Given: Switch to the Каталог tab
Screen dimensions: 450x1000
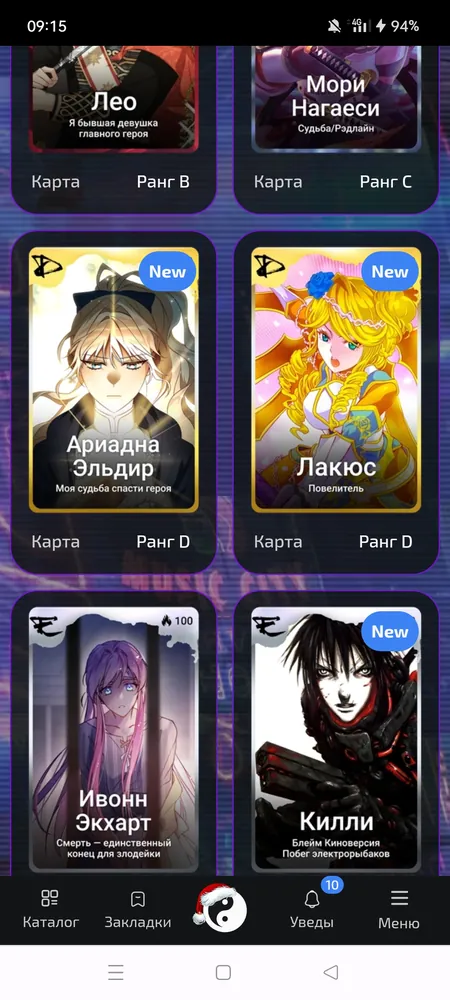Looking at the screenshot, I should [x=50, y=910].
